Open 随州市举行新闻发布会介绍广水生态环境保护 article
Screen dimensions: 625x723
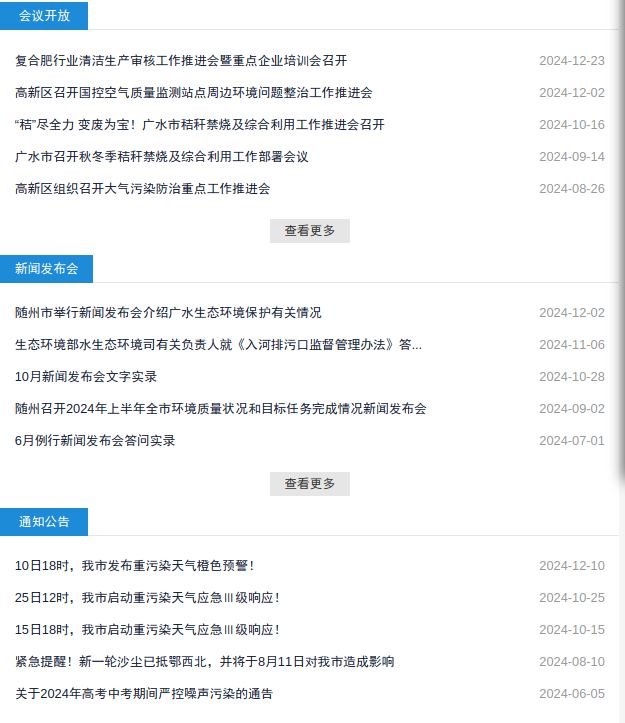[168, 312]
